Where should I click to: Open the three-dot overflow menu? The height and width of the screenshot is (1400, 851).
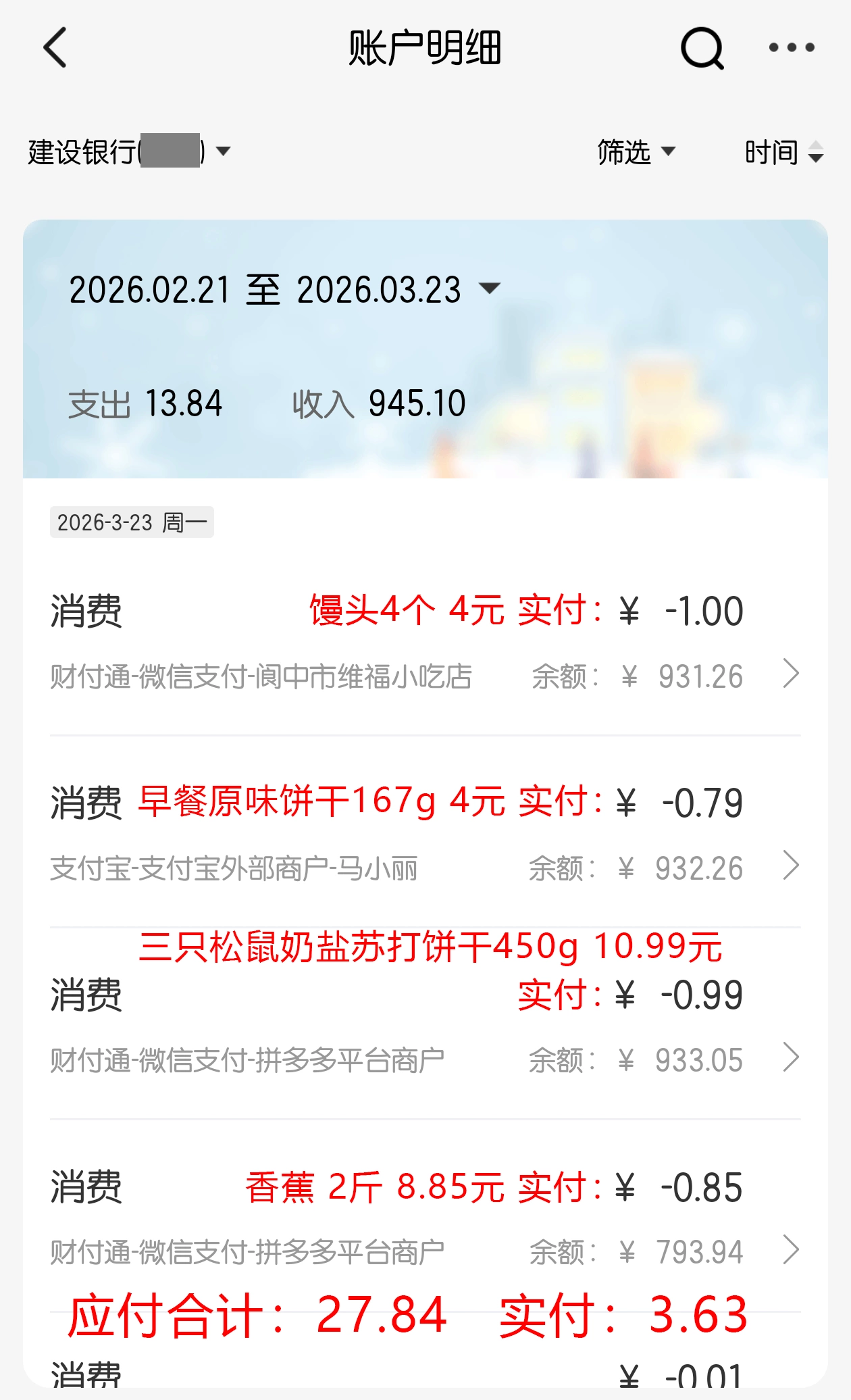(792, 47)
